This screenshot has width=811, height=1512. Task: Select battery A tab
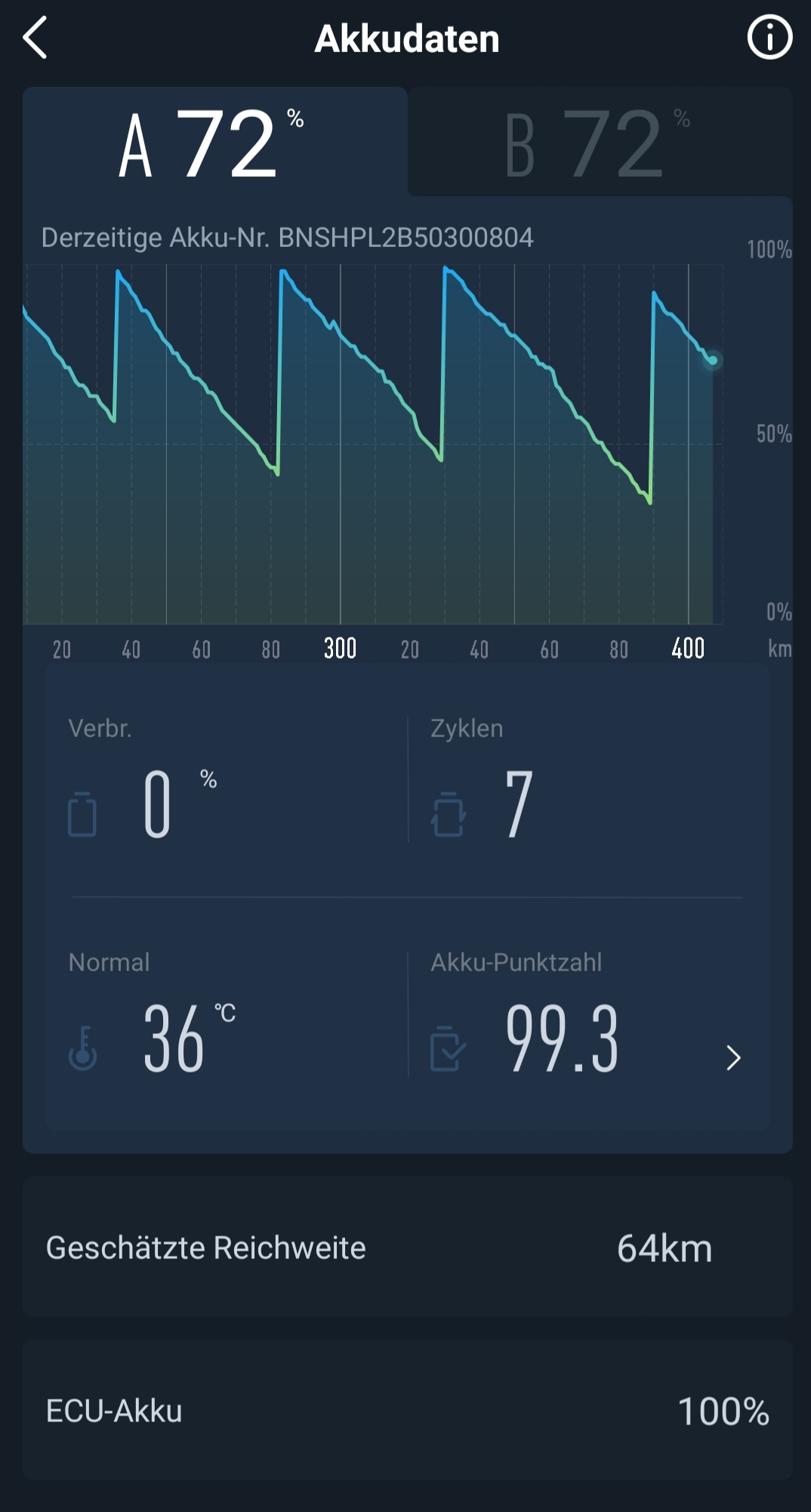click(x=214, y=142)
